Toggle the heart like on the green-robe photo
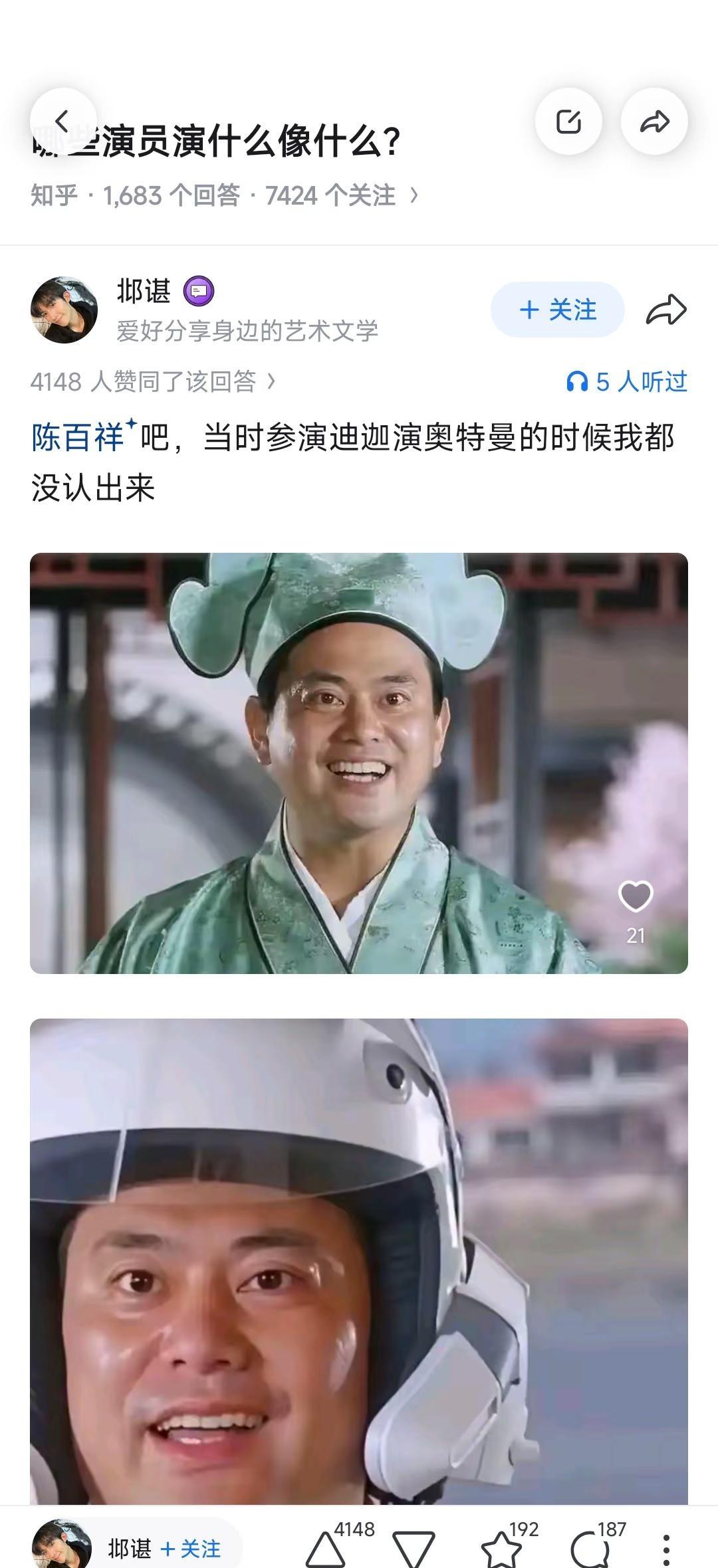Screen dimensions: 718x1568 tap(637, 896)
